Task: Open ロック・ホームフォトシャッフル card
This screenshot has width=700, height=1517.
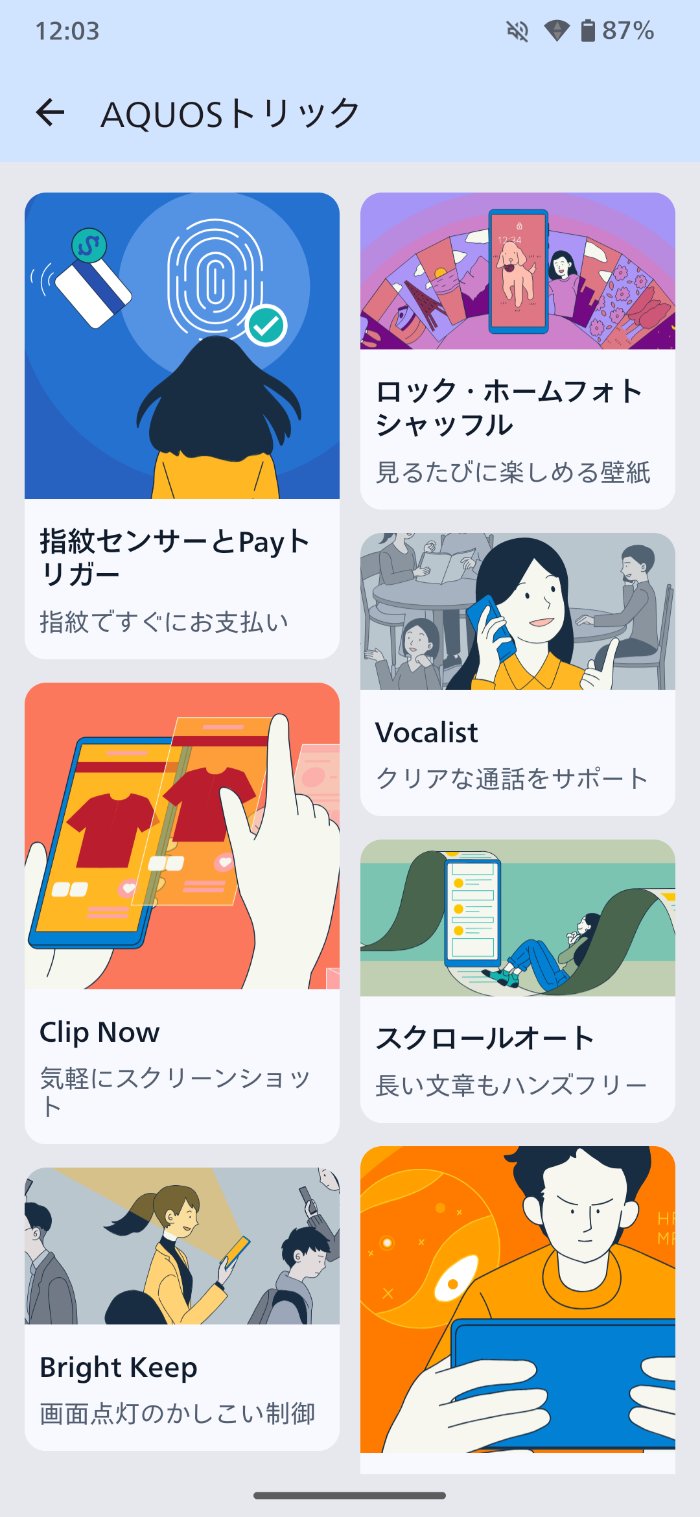Action: pyautogui.click(x=517, y=350)
